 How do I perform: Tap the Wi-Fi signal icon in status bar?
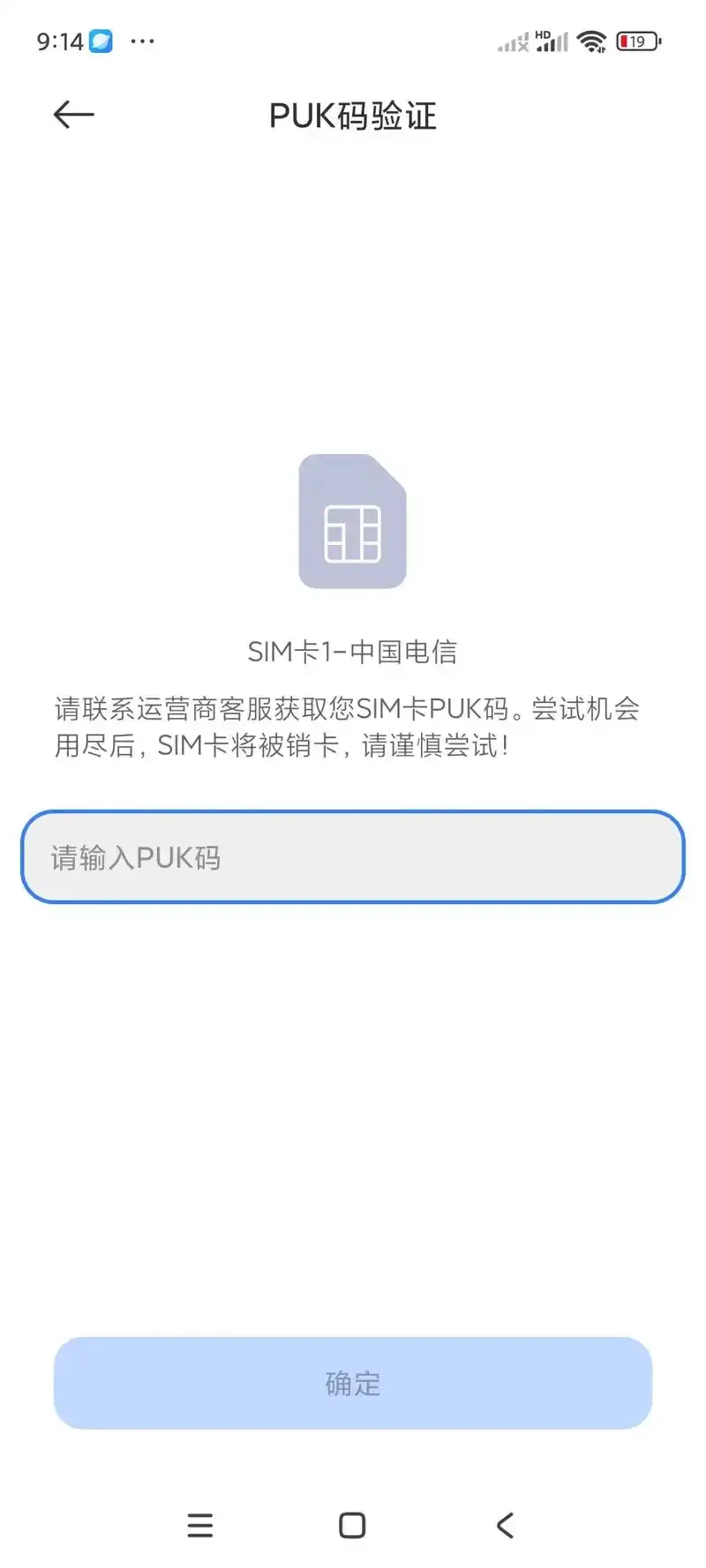591,41
